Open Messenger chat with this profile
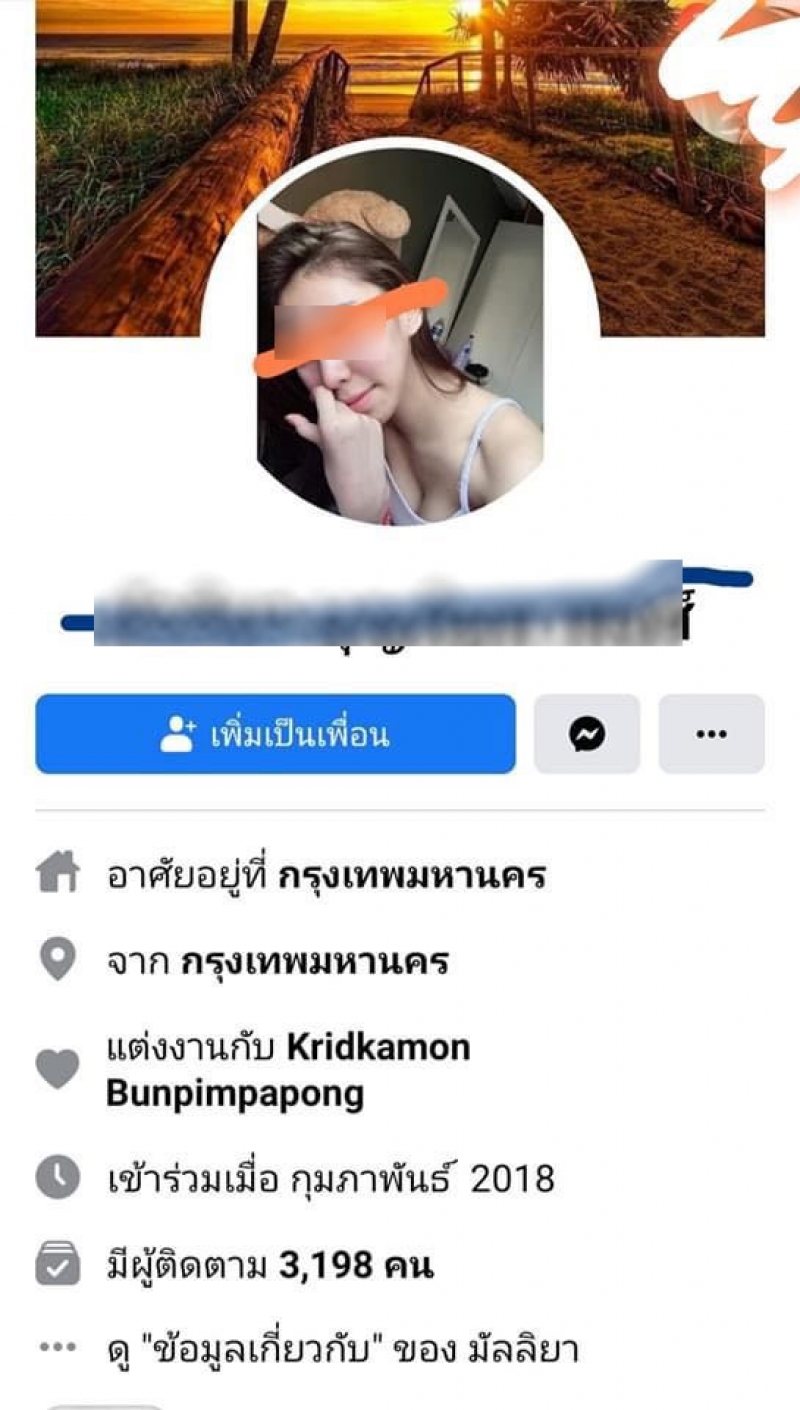This screenshot has height=1410, width=800. click(x=587, y=735)
